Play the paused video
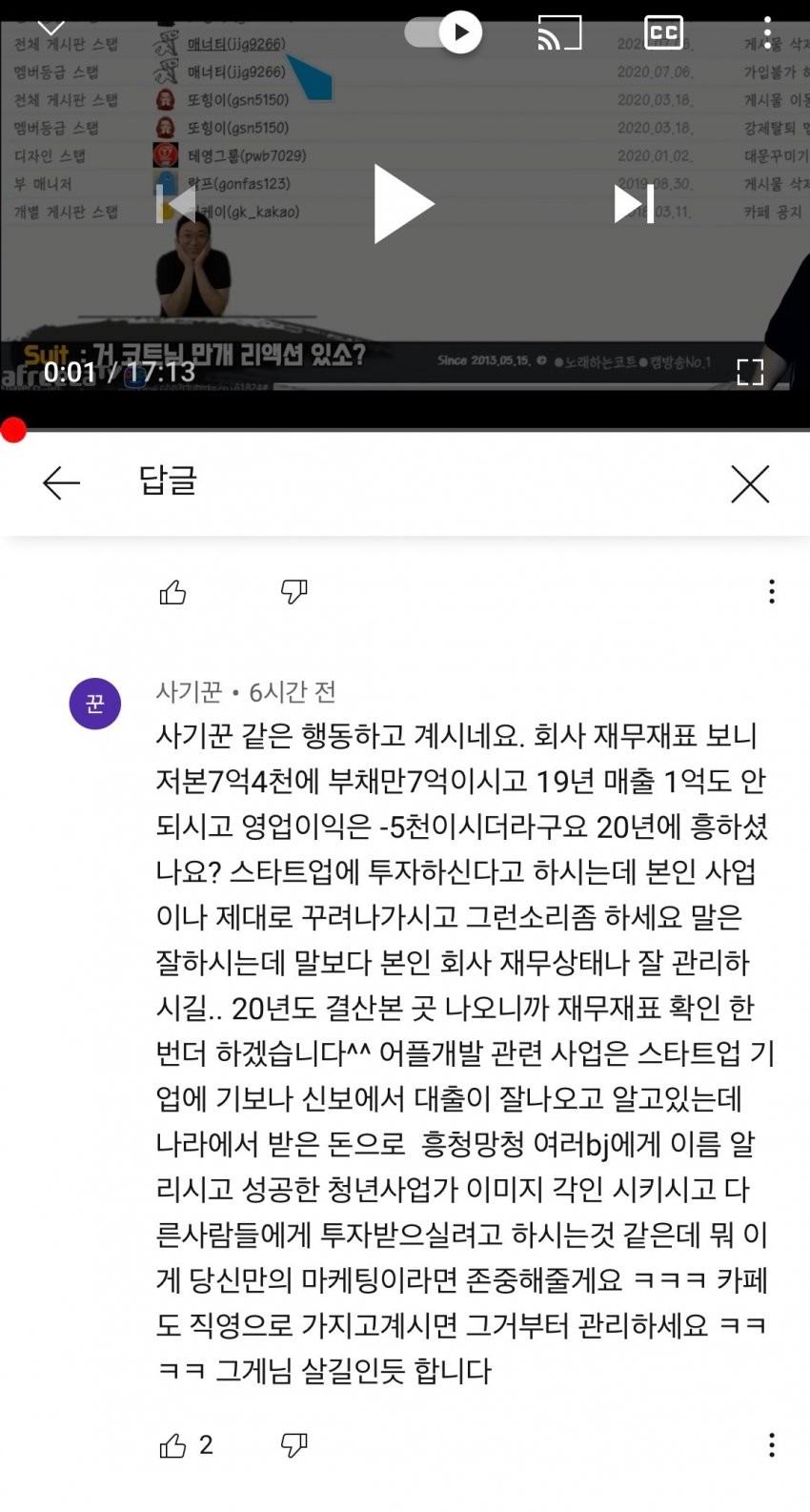This screenshot has width=810, height=1512. coord(403,203)
